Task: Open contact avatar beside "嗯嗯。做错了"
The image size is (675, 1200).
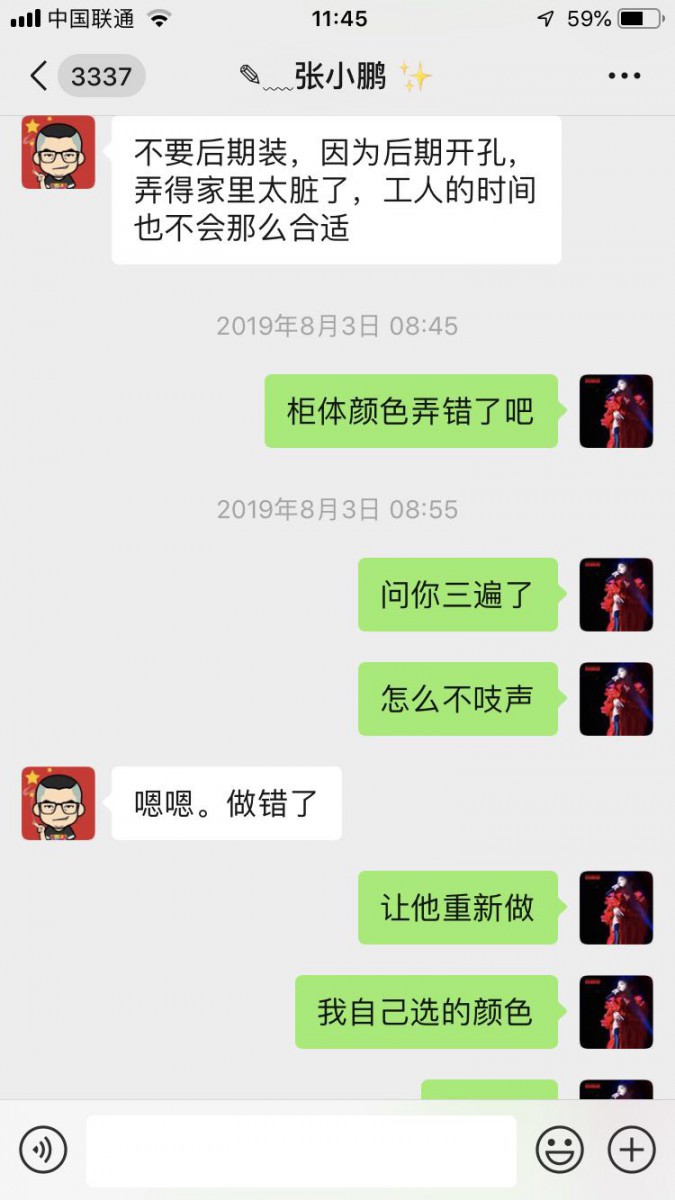Action: click(x=58, y=803)
